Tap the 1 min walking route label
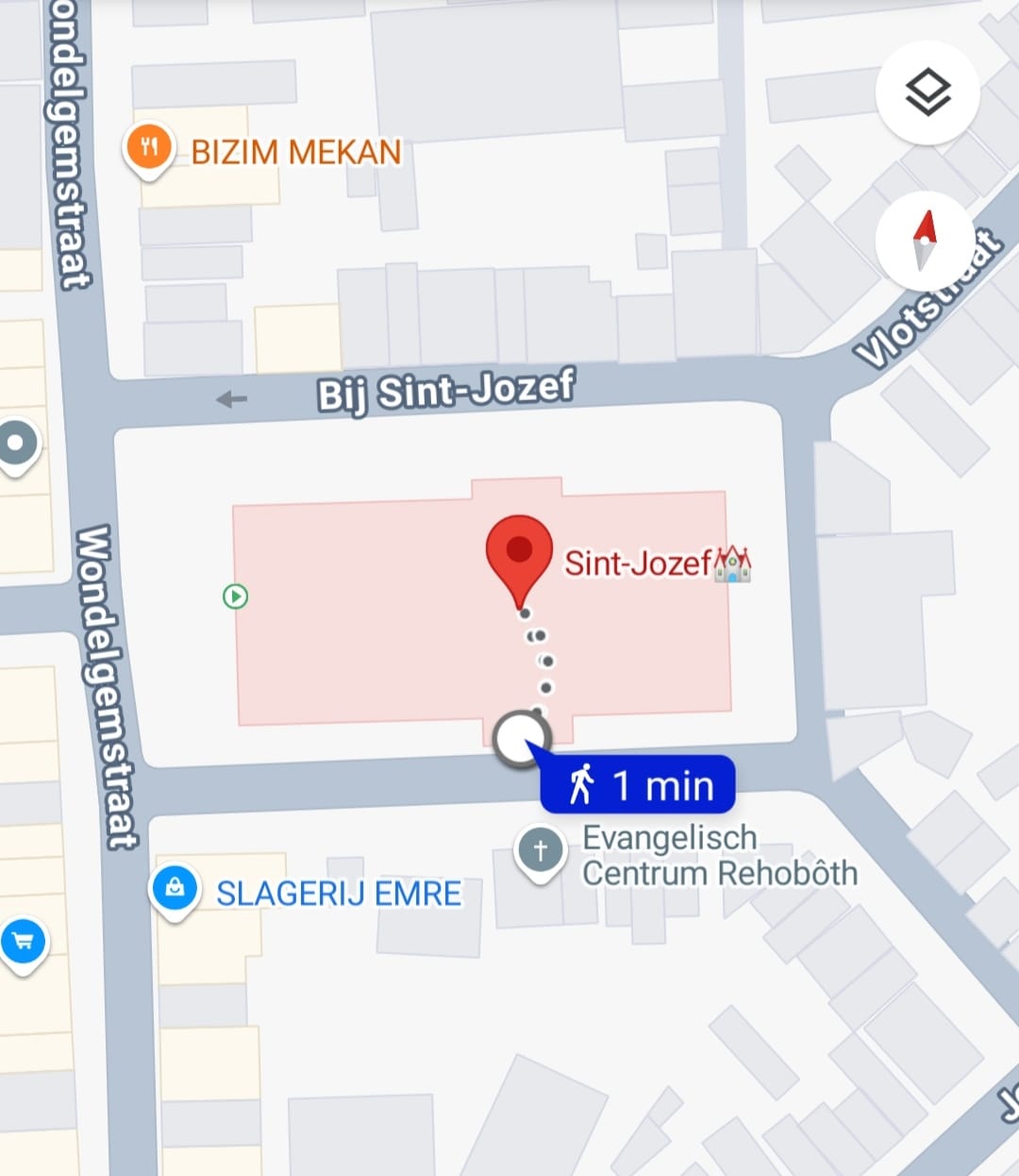 coord(638,784)
